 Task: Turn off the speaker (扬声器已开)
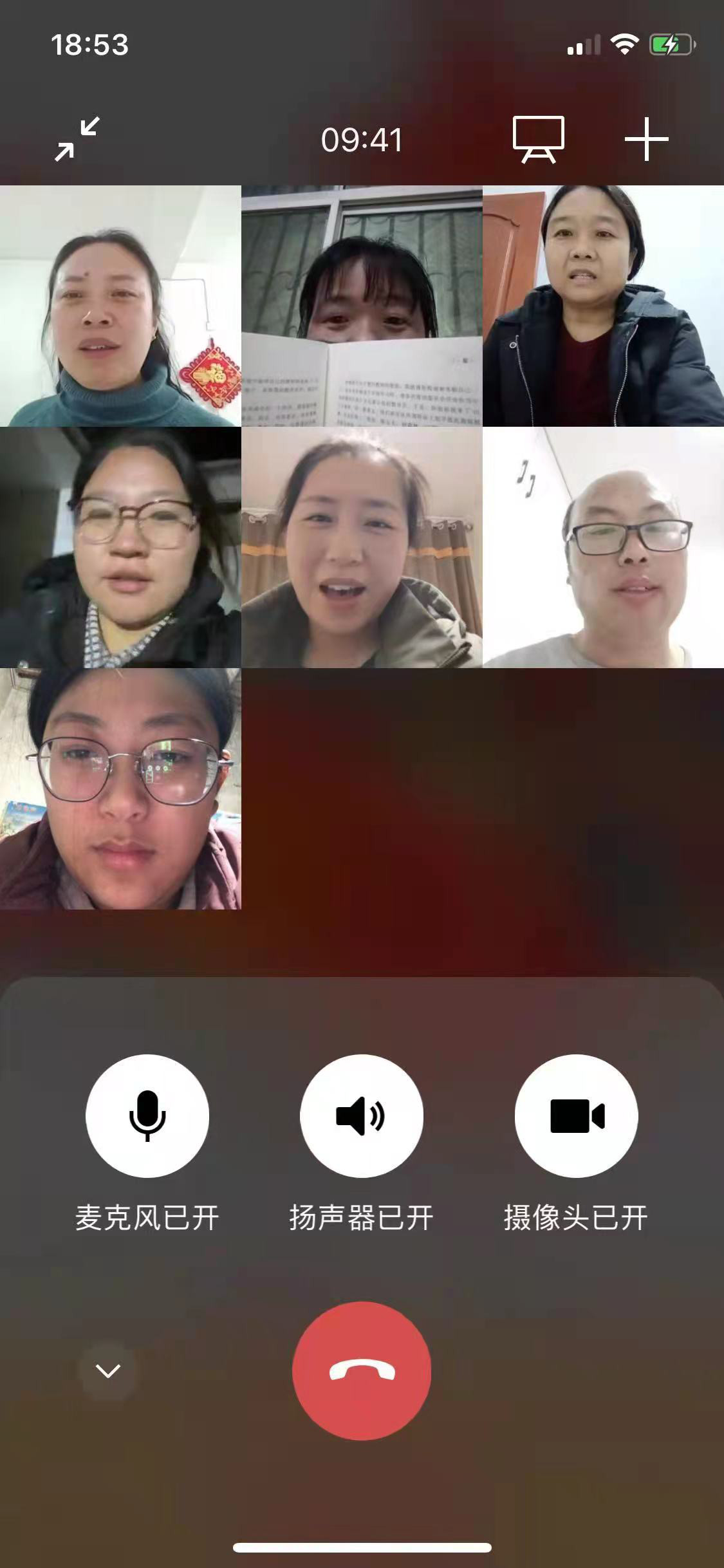point(362,1115)
